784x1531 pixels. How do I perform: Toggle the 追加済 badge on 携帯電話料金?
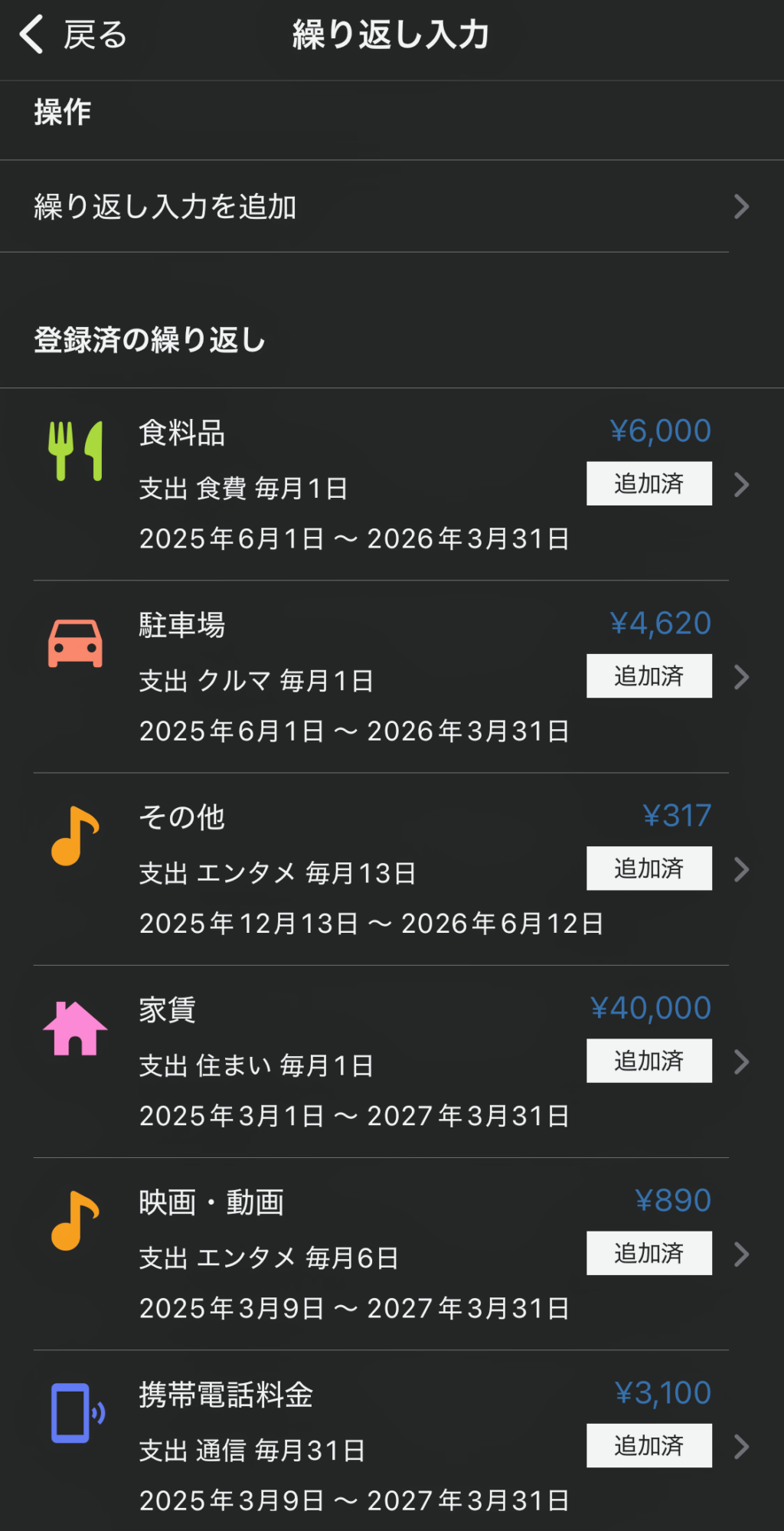click(x=648, y=1446)
